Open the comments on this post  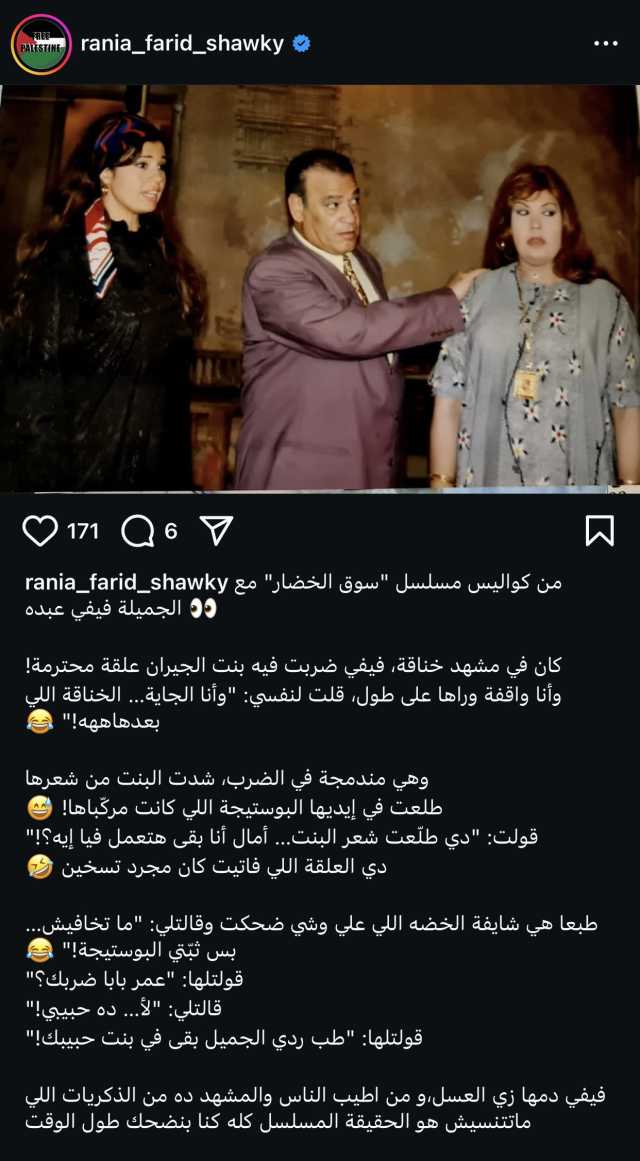tap(137, 531)
